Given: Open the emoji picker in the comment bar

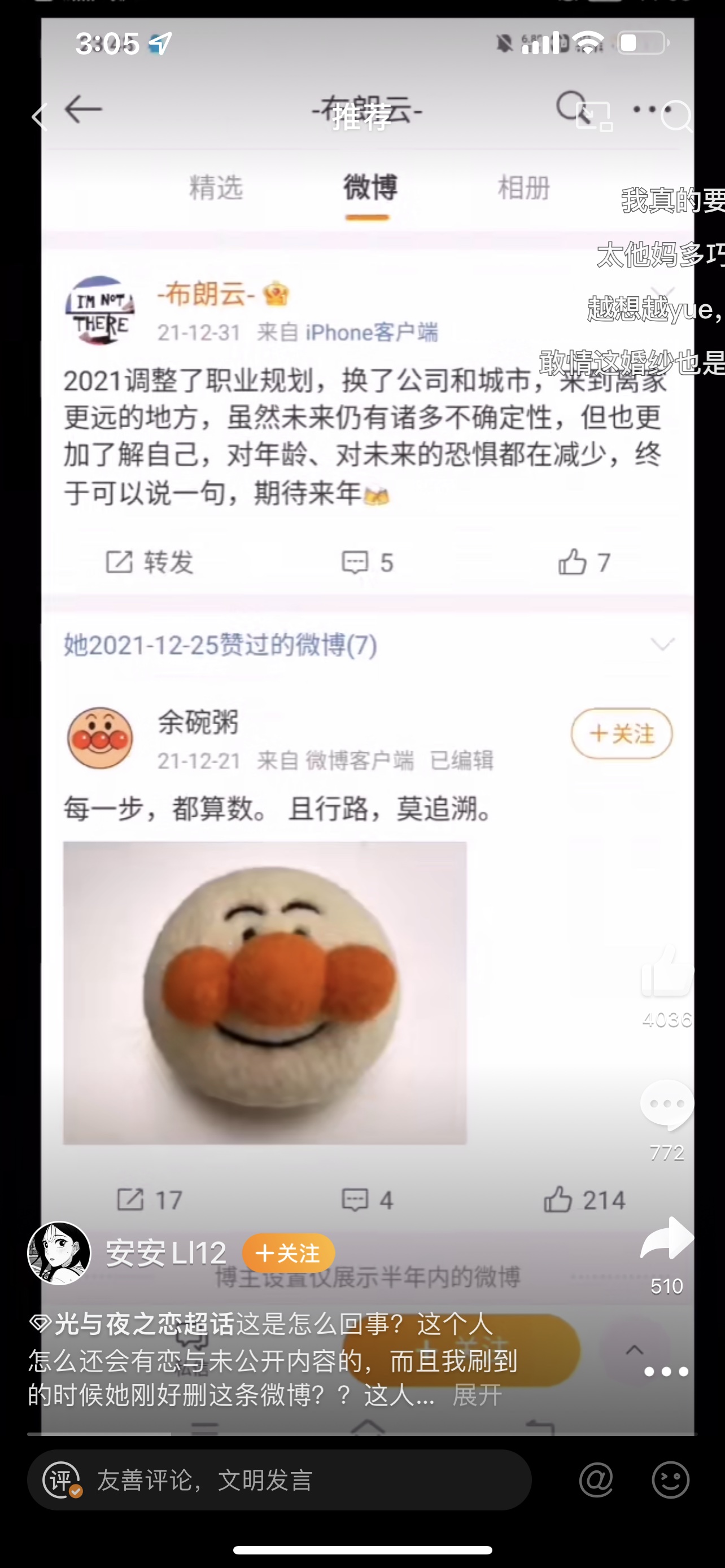Looking at the screenshot, I should point(672,1481).
